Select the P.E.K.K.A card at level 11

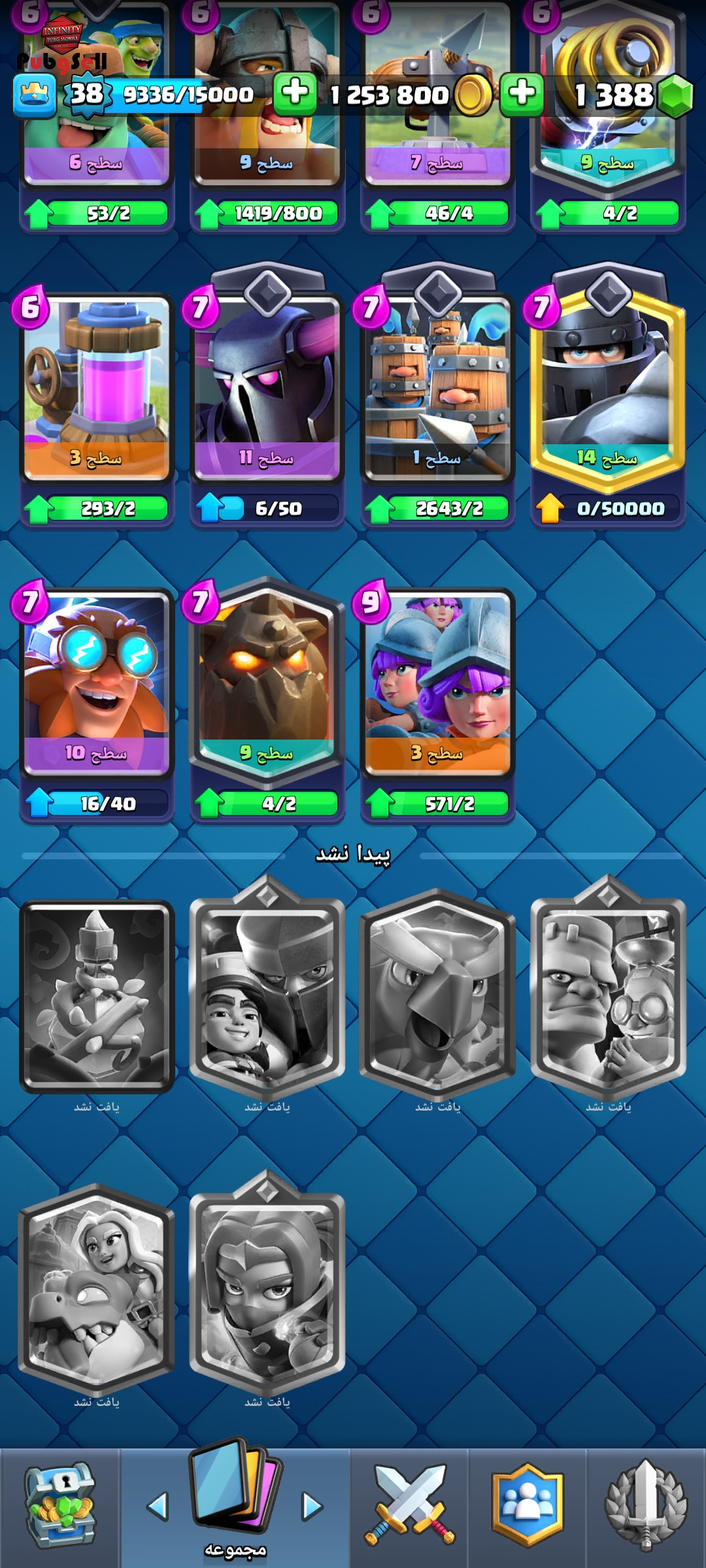[x=267, y=389]
